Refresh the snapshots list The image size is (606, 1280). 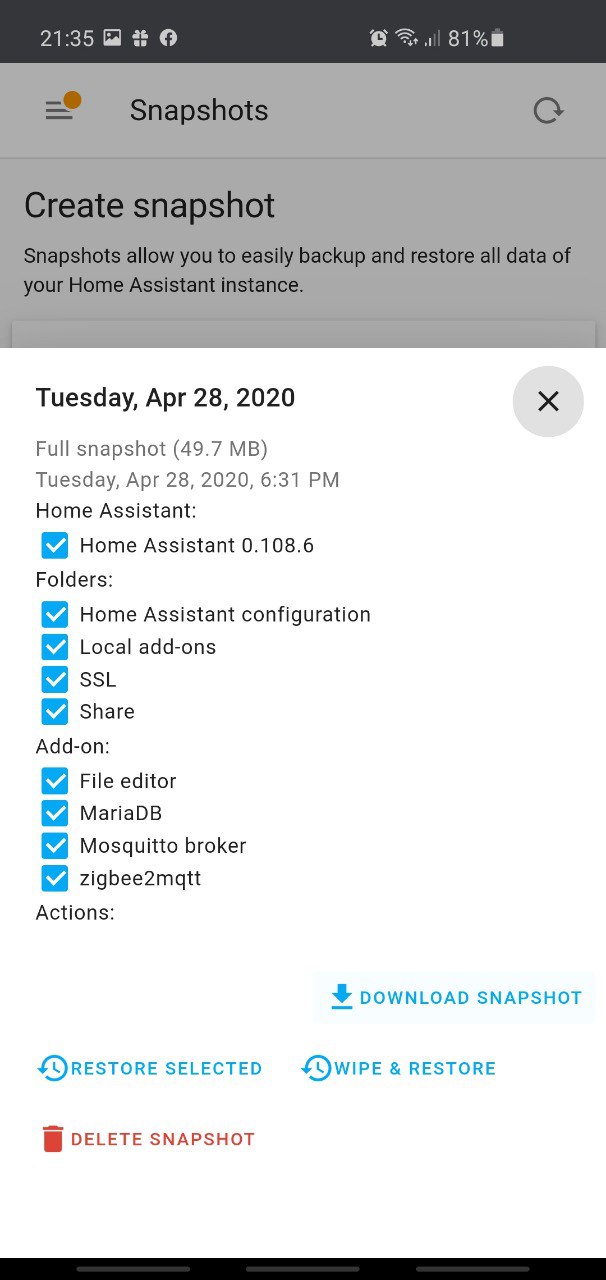click(x=548, y=110)
